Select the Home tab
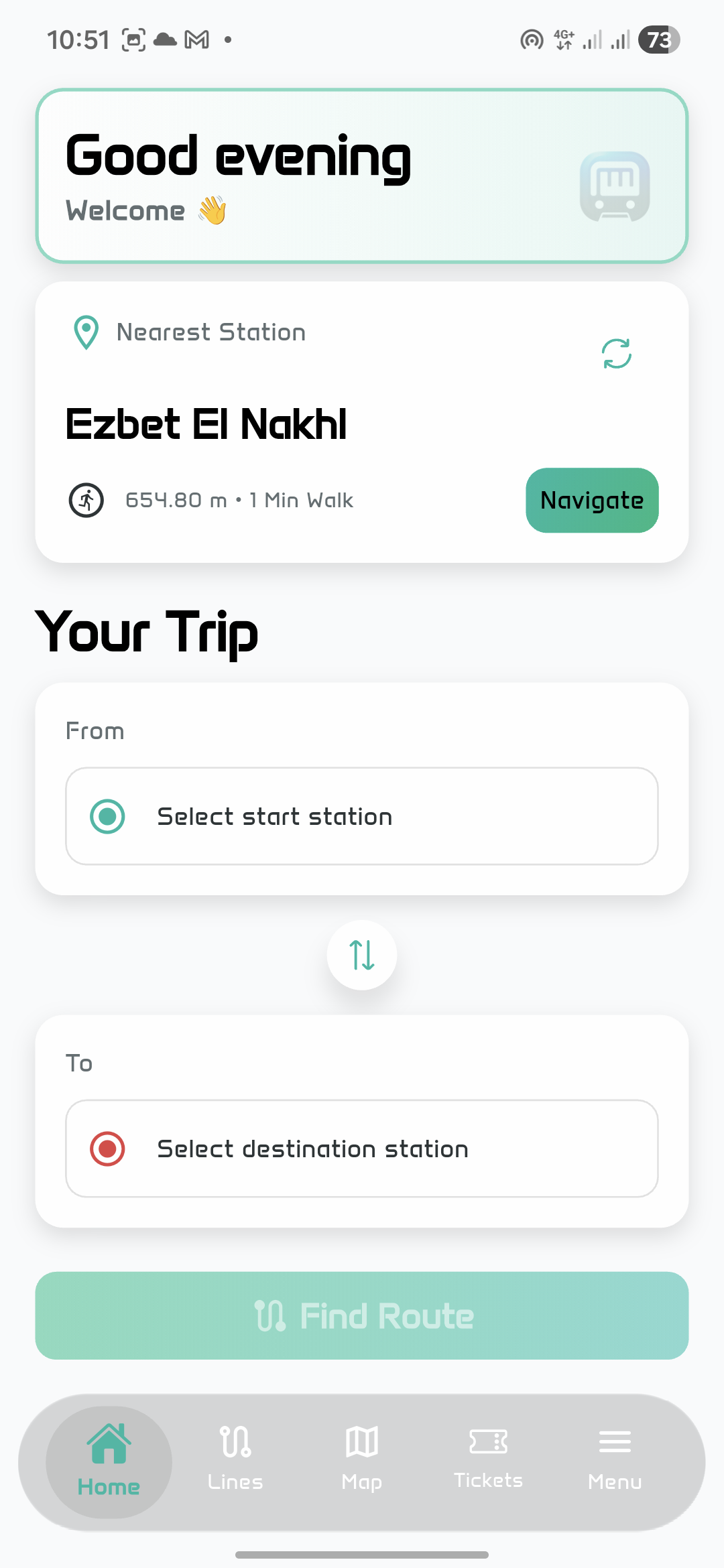Viewport: 724px width, 1568px height. click(x=109, y=1461)
